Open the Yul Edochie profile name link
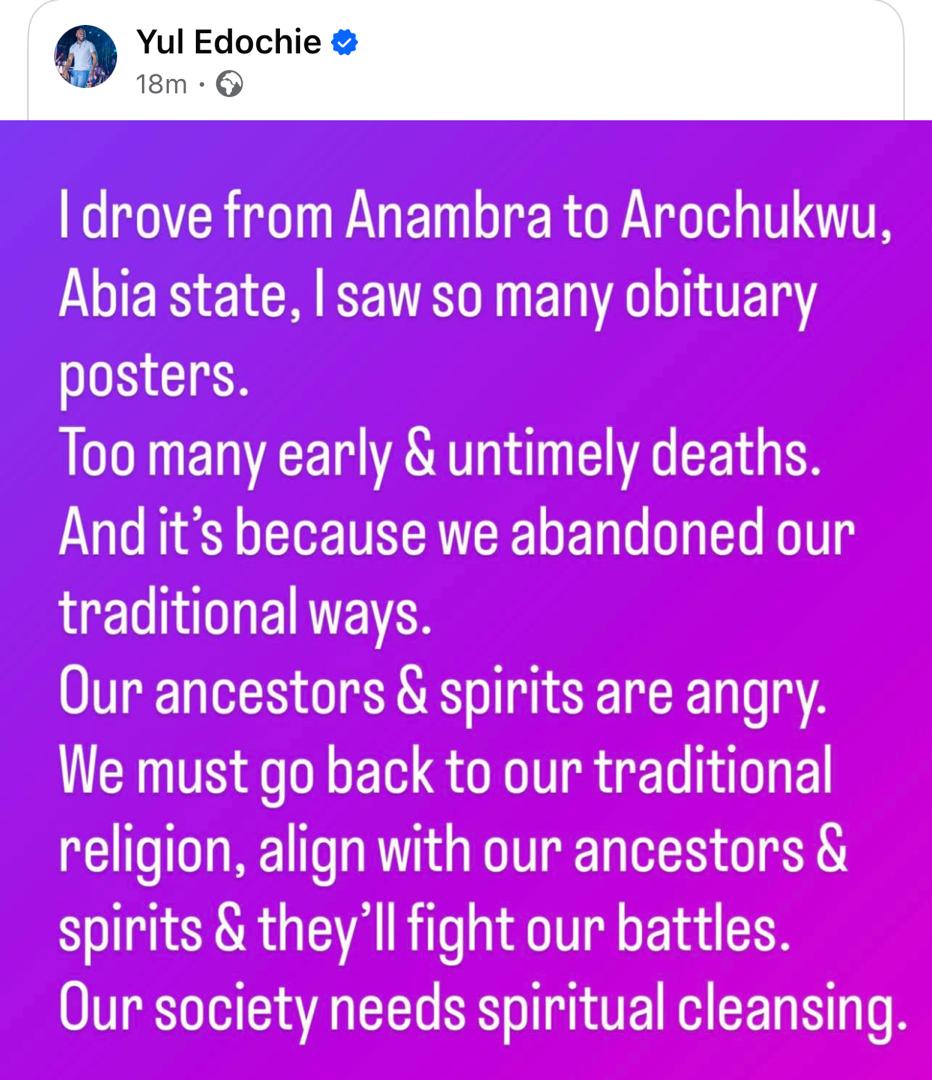Viewport: 932px width, 1080px height. (x=228, y=41)
